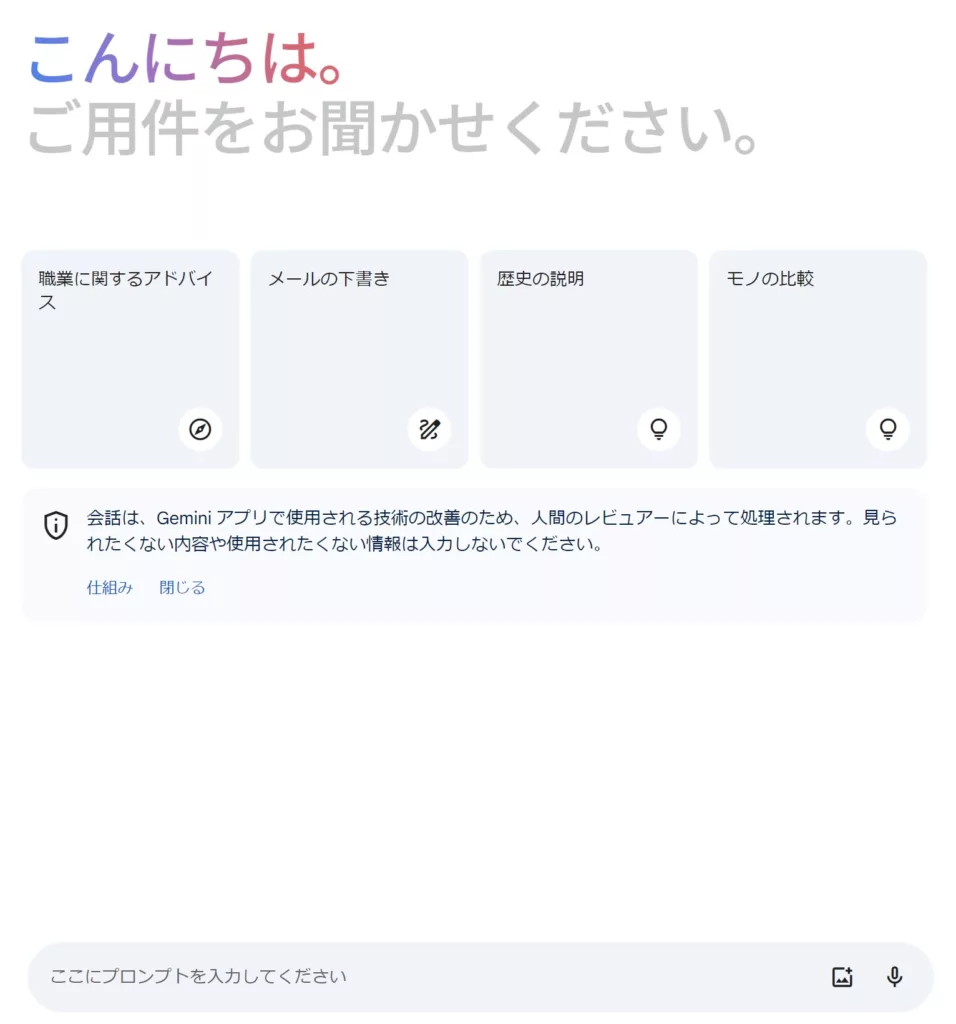Start voice input with the microphone
Image resolution: width=956 pixels, height=1024 pixels.
895,977
